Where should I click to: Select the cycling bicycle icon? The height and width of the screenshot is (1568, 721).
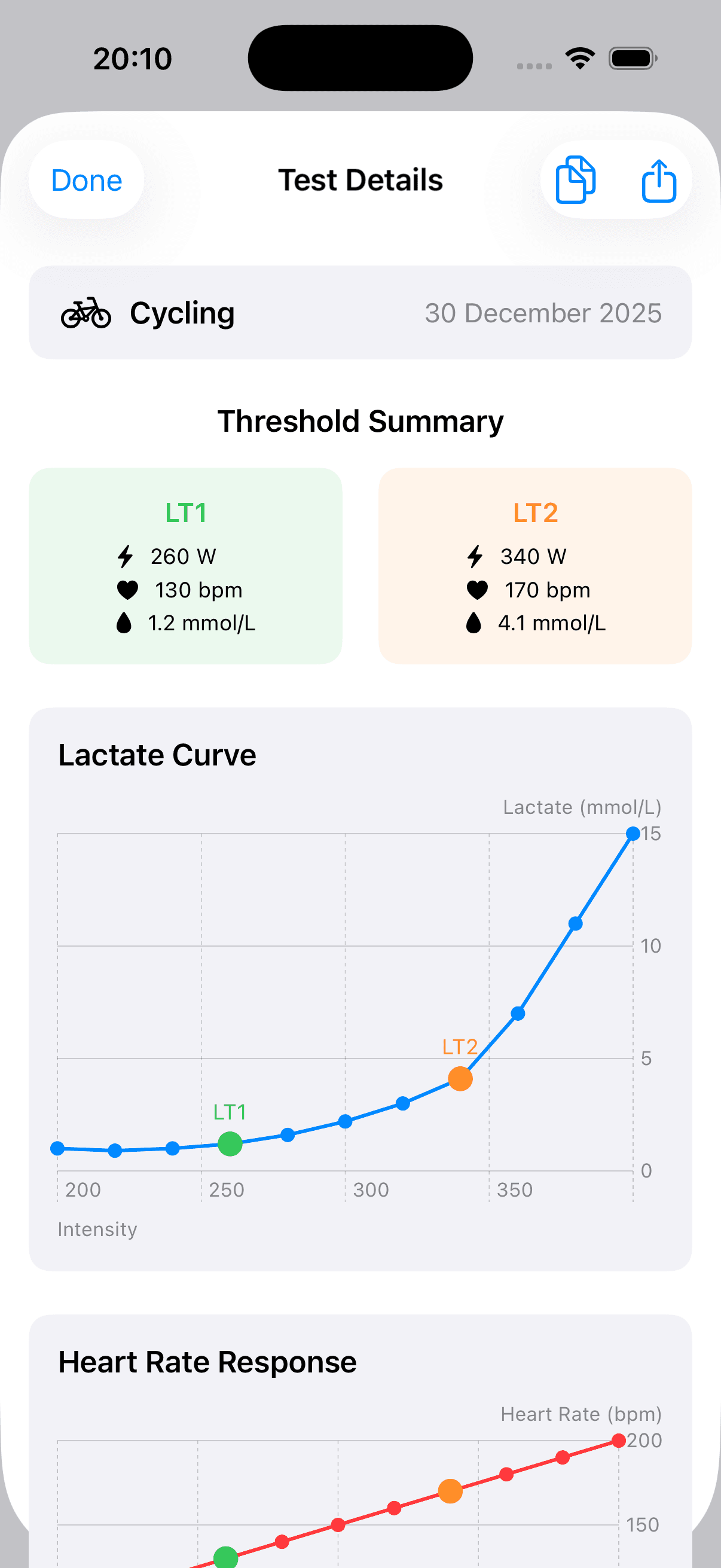[85, 313]
